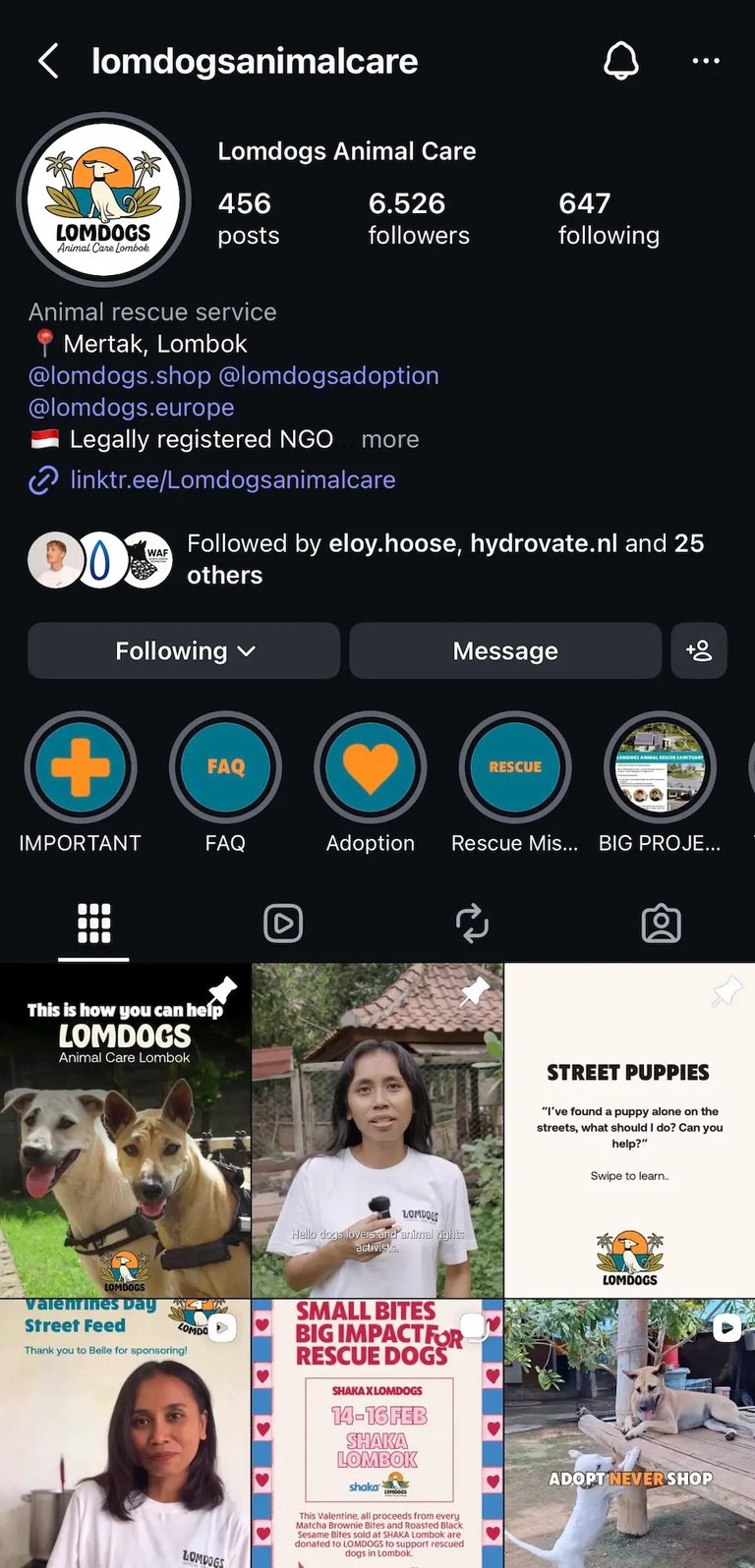The height and width of the screenshot is (1568, 755).
Task: Expand the bio with more
Action: coord(389,439)
